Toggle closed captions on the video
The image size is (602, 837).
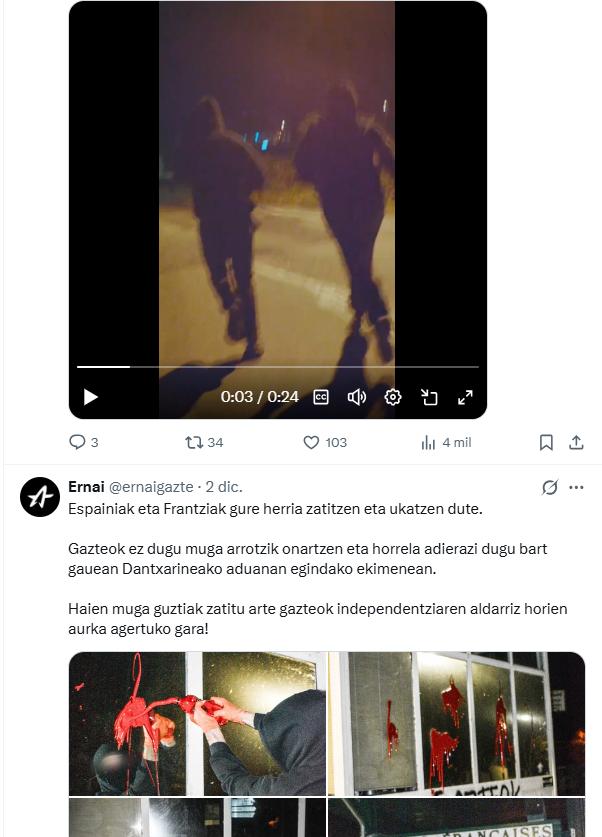point(321,397)
